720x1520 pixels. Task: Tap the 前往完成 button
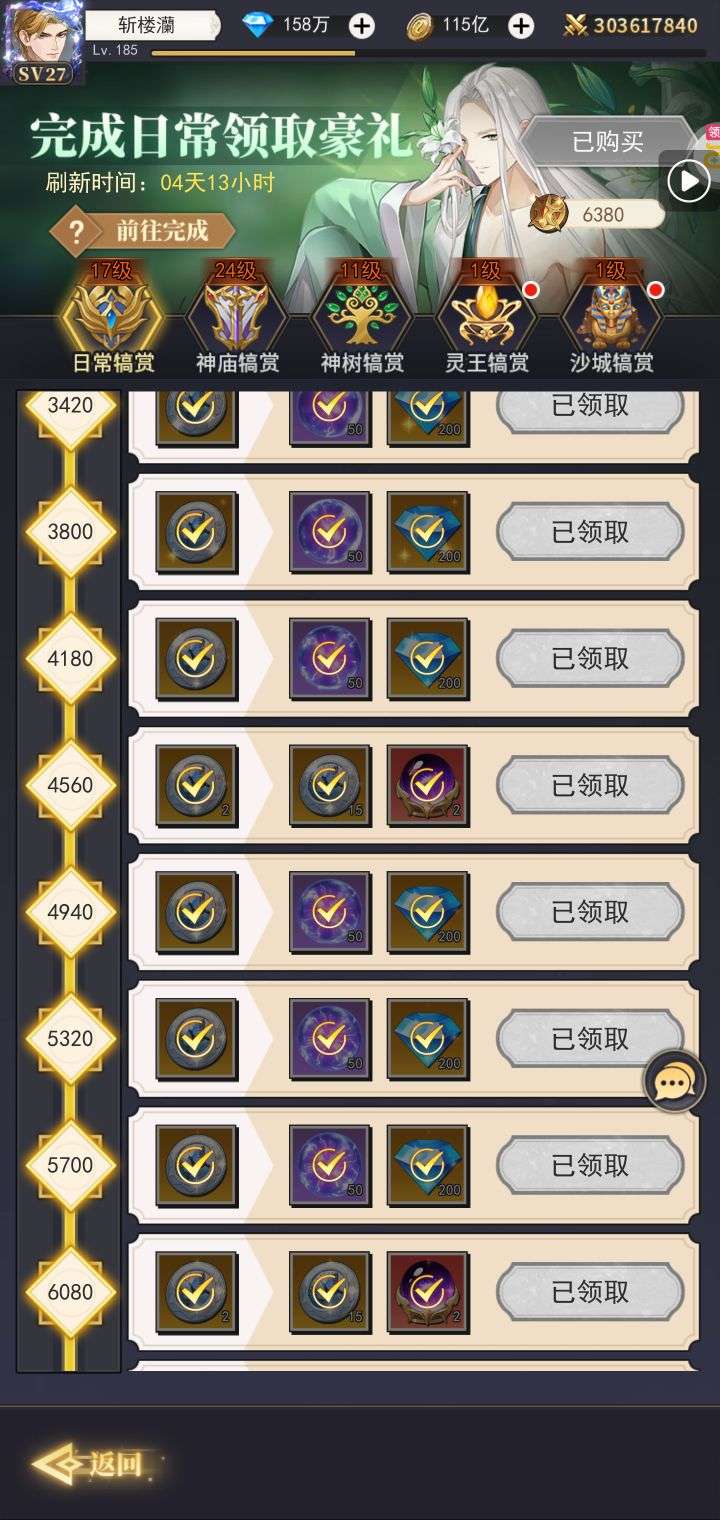point(144,232)
